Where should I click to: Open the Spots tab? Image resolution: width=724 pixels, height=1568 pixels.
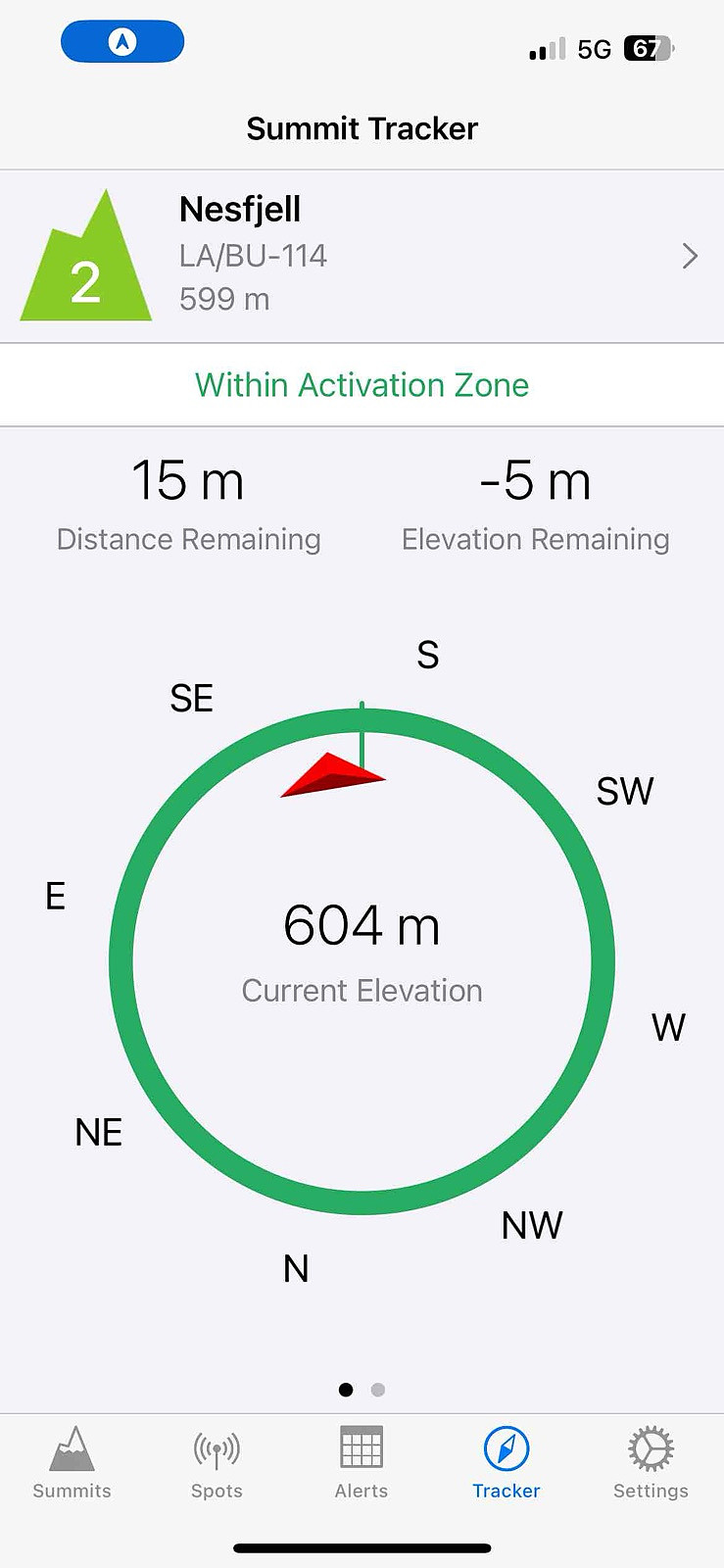(x=217, y=1463)
